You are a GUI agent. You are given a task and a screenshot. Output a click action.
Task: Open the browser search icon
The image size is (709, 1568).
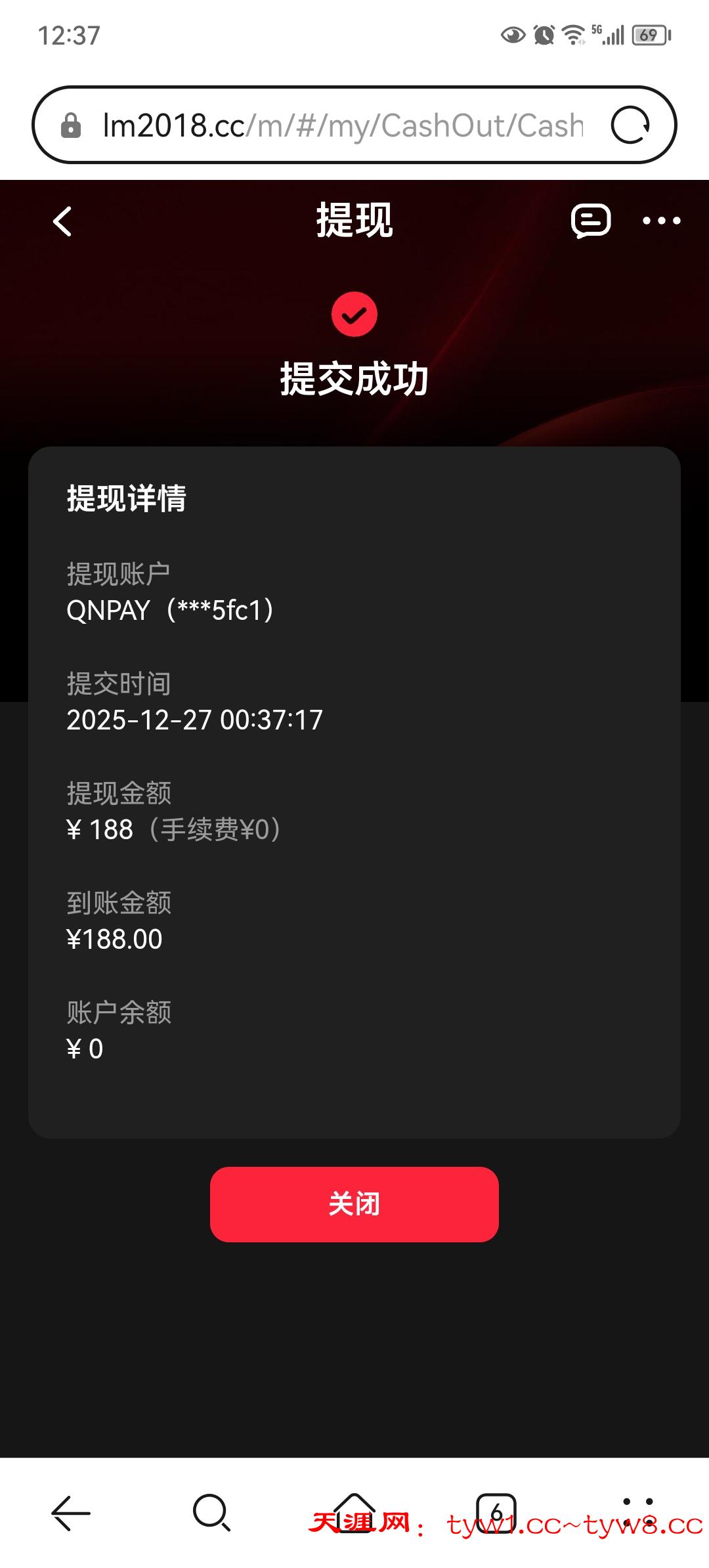coord(211,1513)
